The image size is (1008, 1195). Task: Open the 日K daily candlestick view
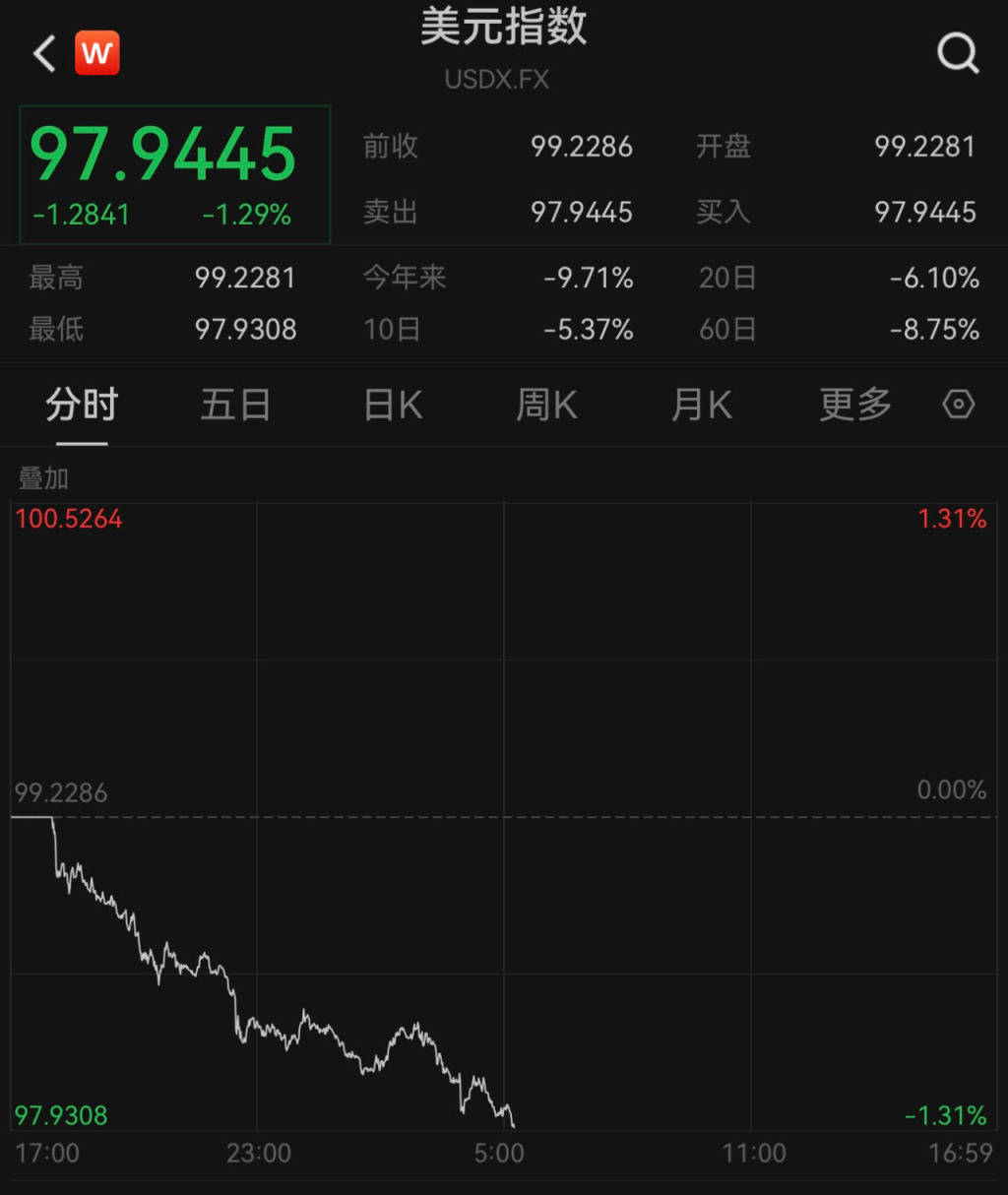coord(391,405)
